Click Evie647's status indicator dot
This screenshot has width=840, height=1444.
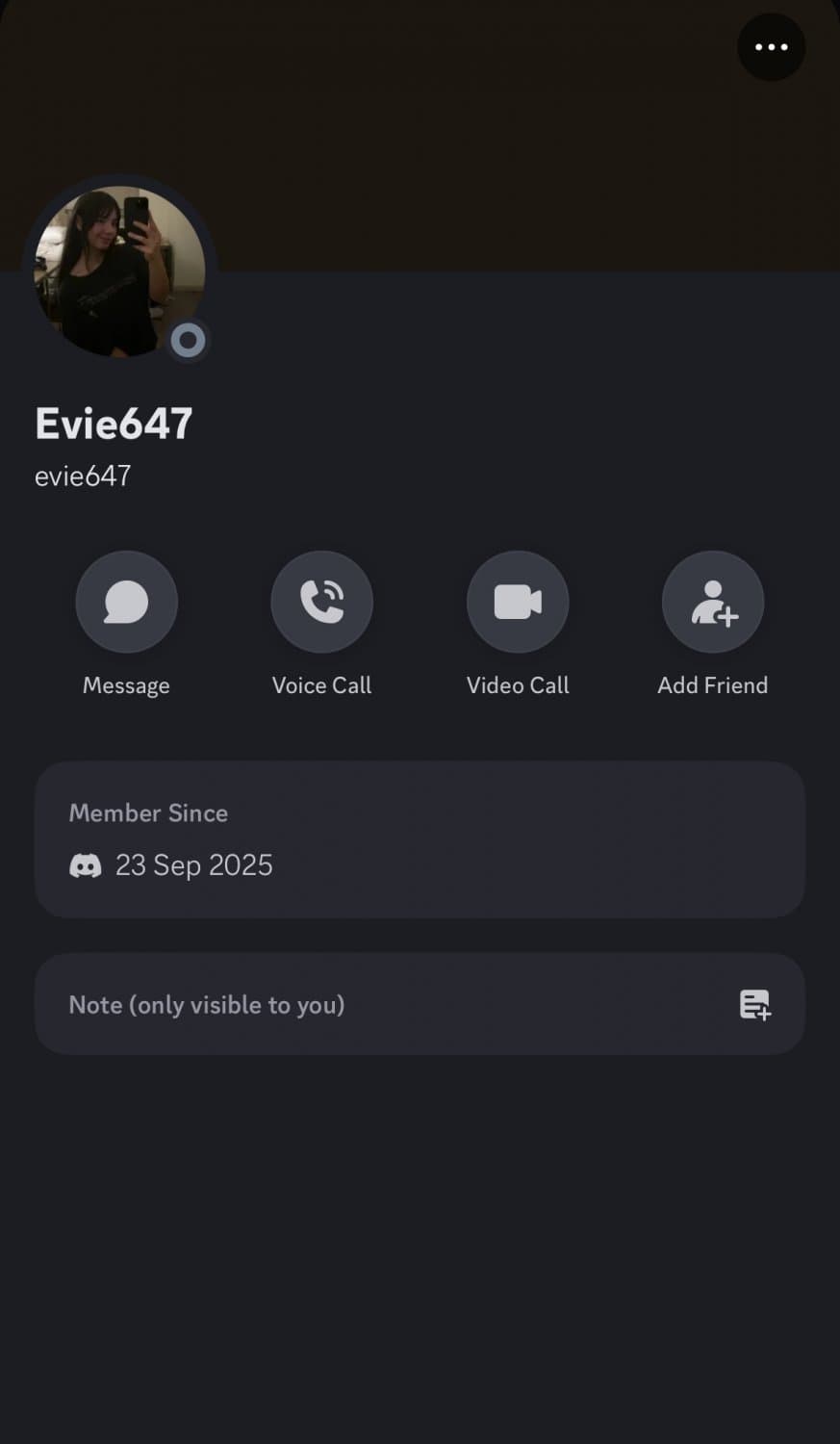[187, 340]
